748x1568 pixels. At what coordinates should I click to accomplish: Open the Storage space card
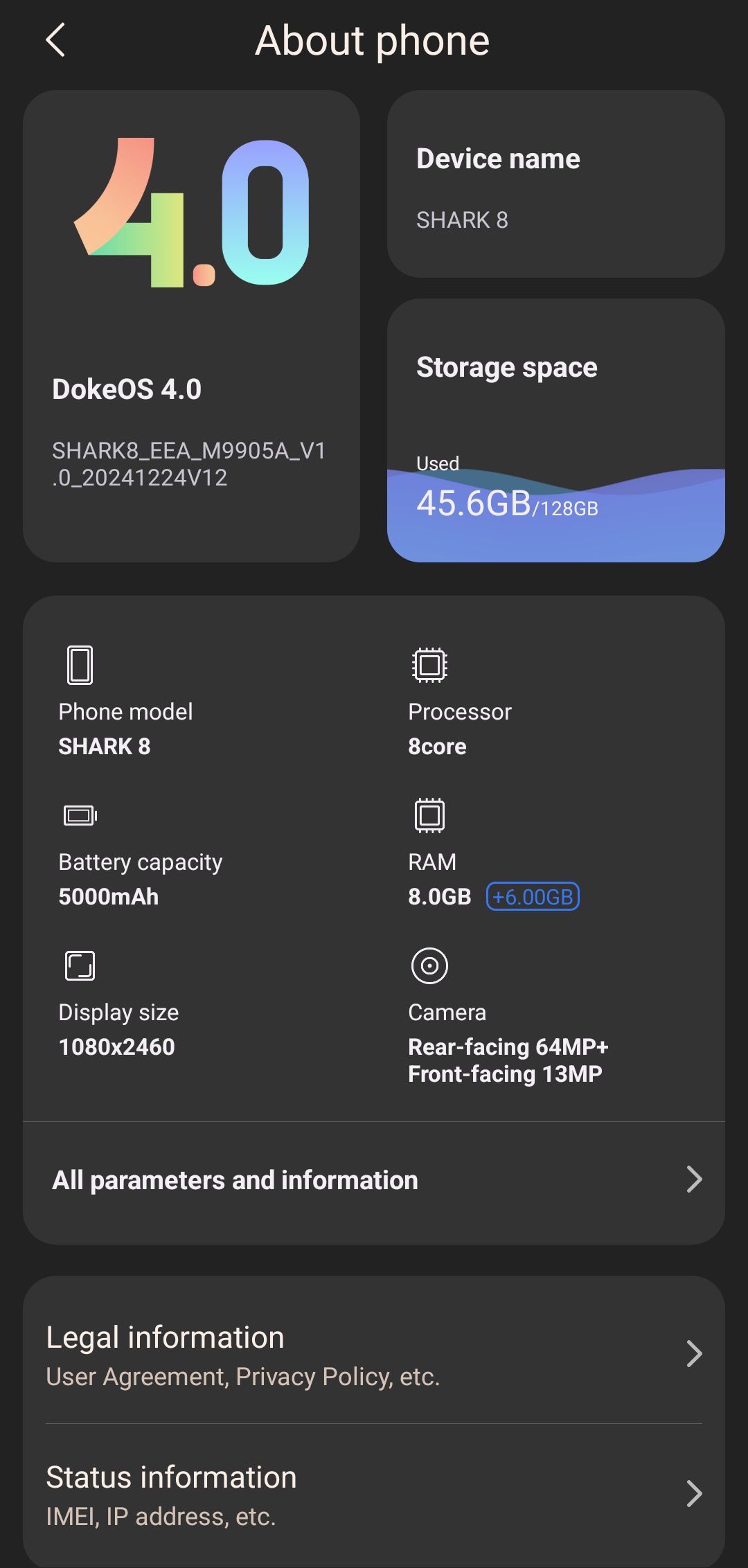(x=556, y=430)
